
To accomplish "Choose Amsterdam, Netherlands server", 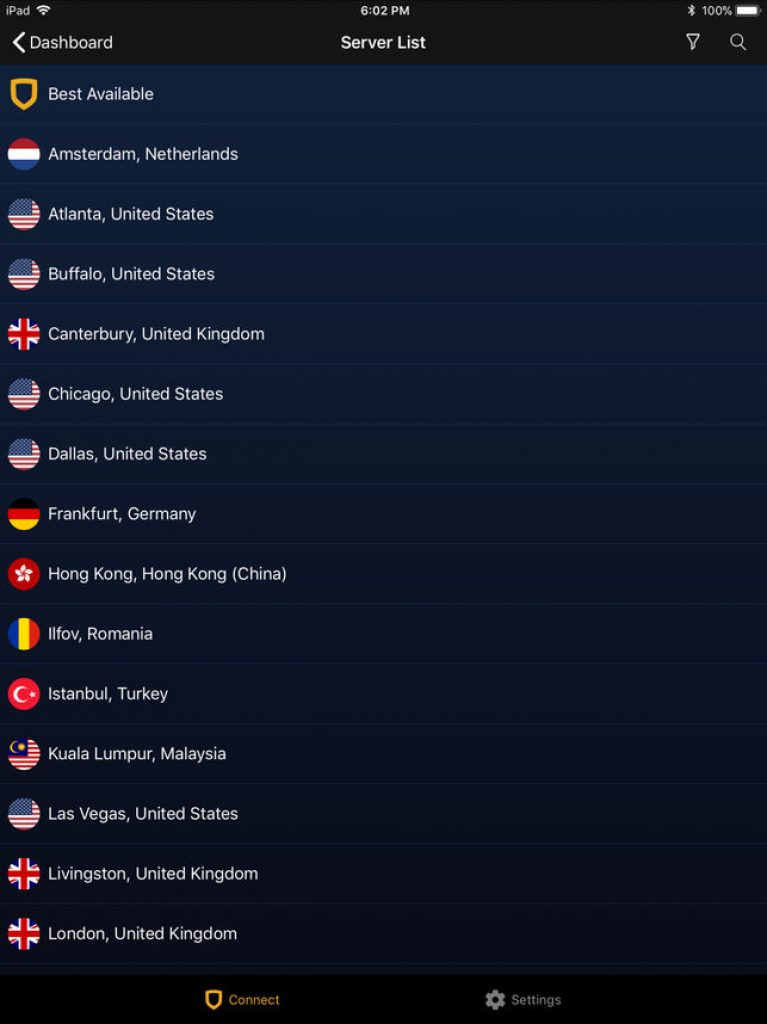I will [x=142, y=154].
